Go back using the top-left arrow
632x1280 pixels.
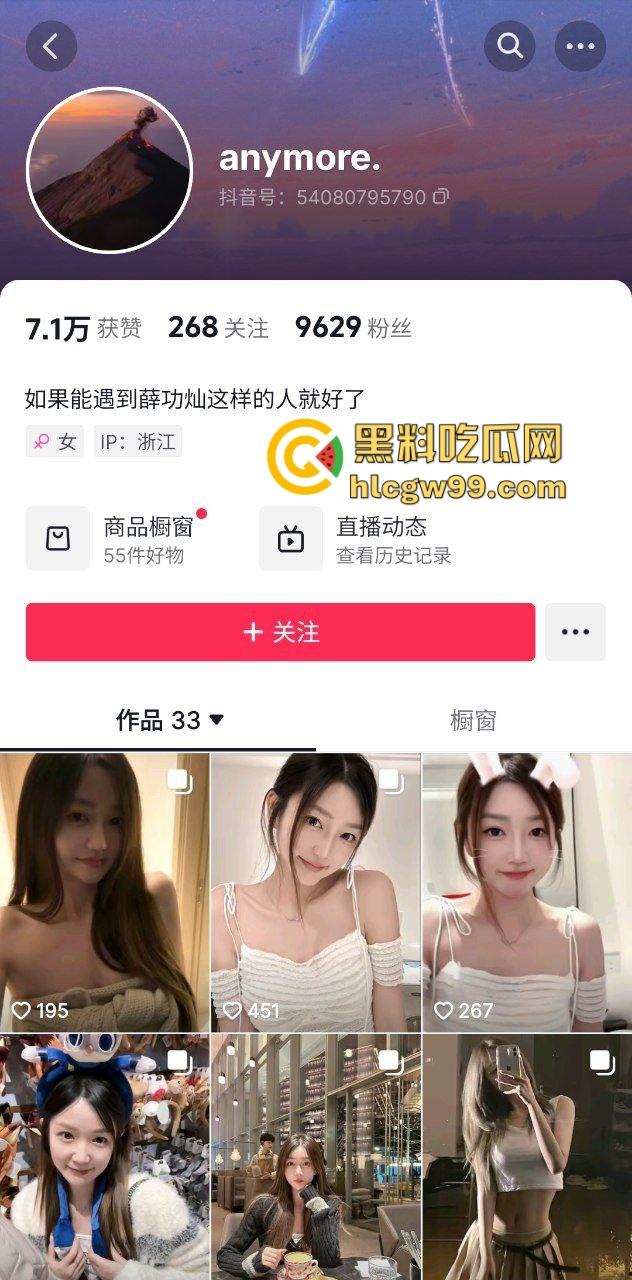coord(51,46)
